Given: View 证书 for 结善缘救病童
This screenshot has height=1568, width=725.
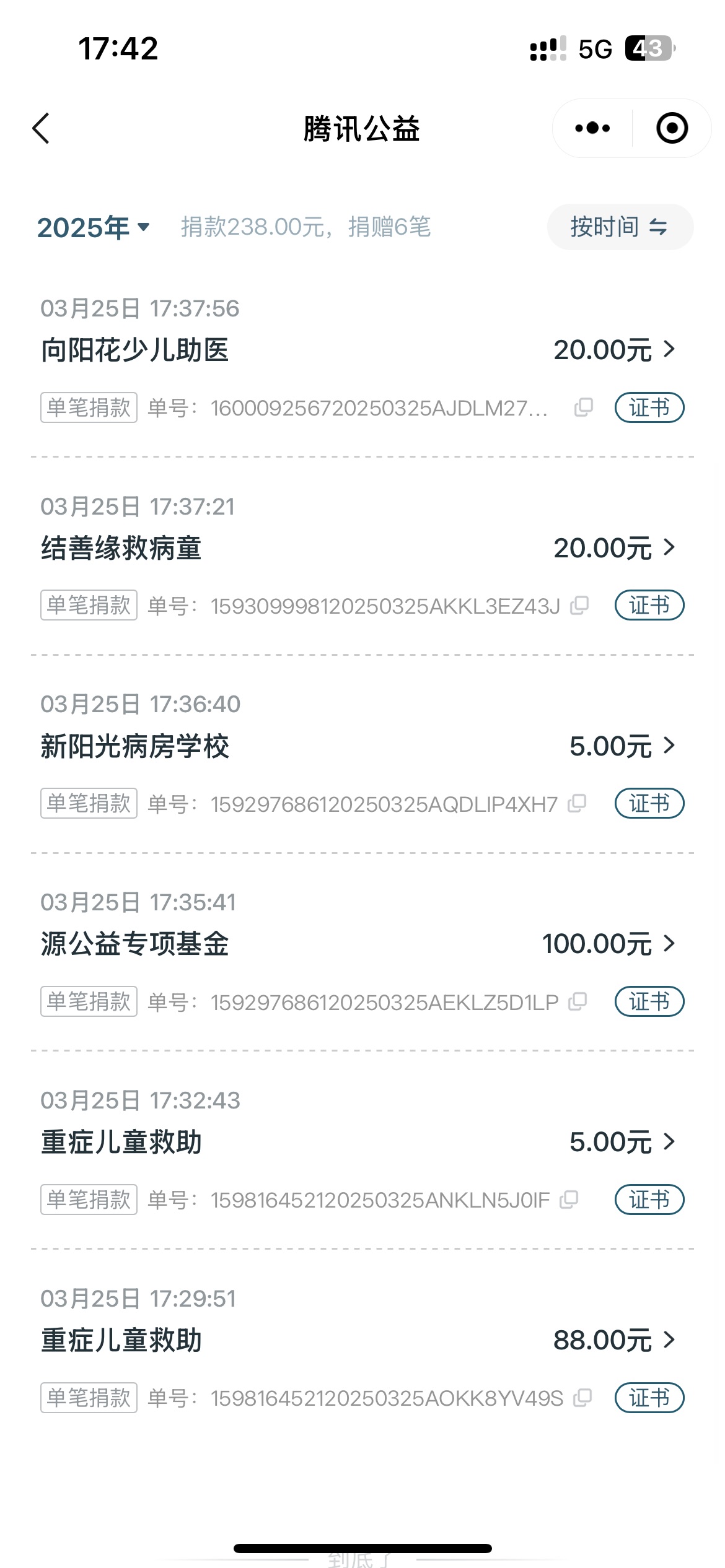Looking at the screenshot, I should pos(649,606).
